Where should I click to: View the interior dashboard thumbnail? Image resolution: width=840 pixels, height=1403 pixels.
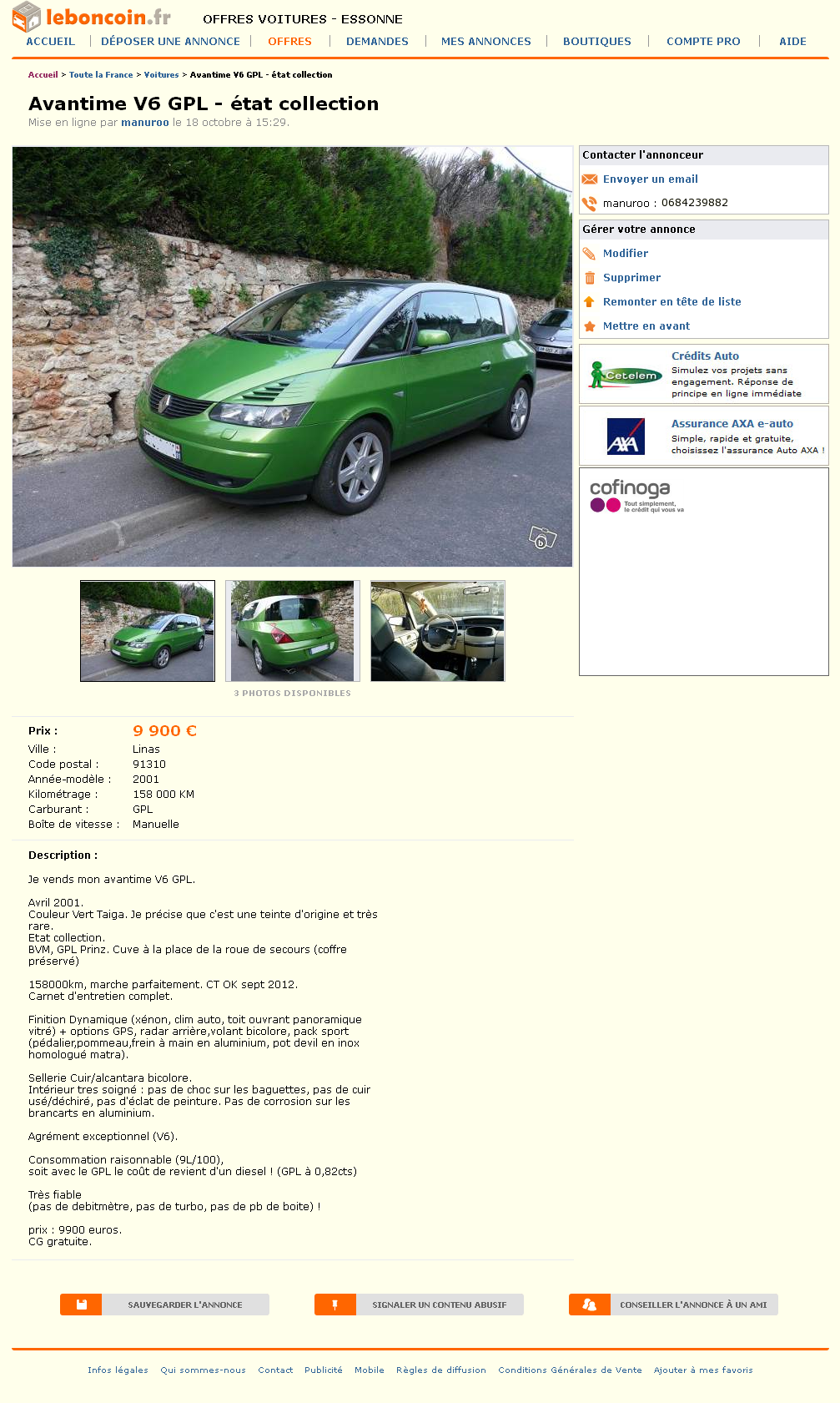point(437,631)
